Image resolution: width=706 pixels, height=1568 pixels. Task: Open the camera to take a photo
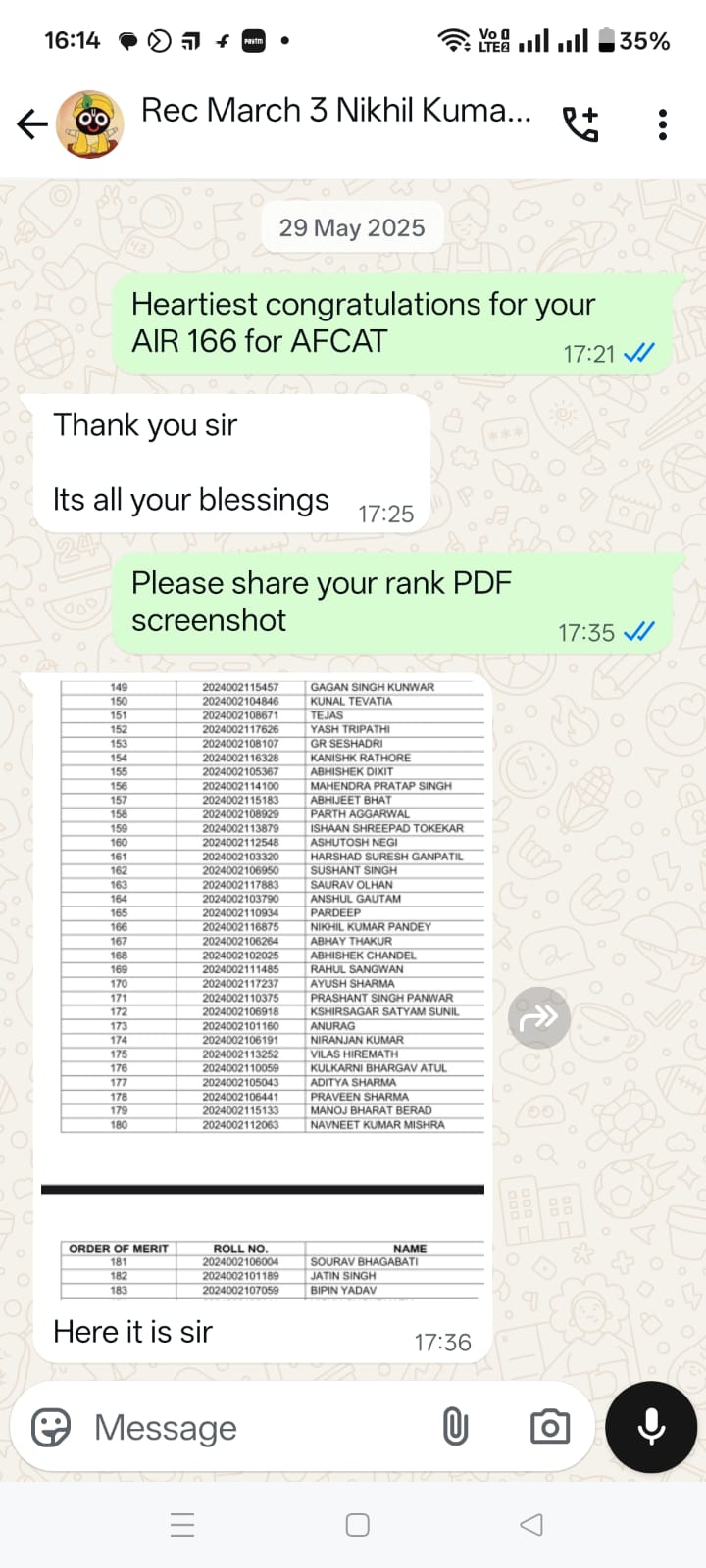550,1427
